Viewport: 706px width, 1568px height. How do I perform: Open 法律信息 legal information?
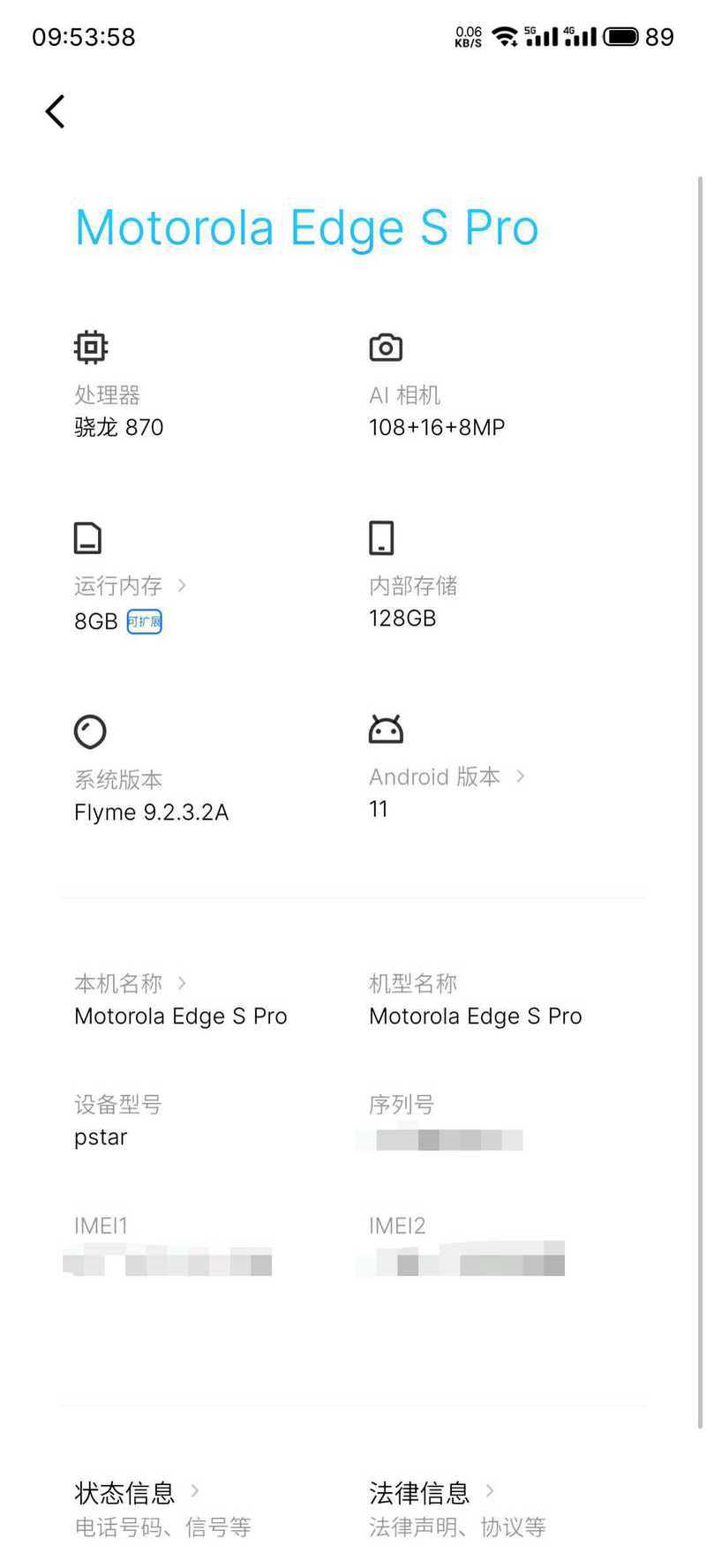458,1508
